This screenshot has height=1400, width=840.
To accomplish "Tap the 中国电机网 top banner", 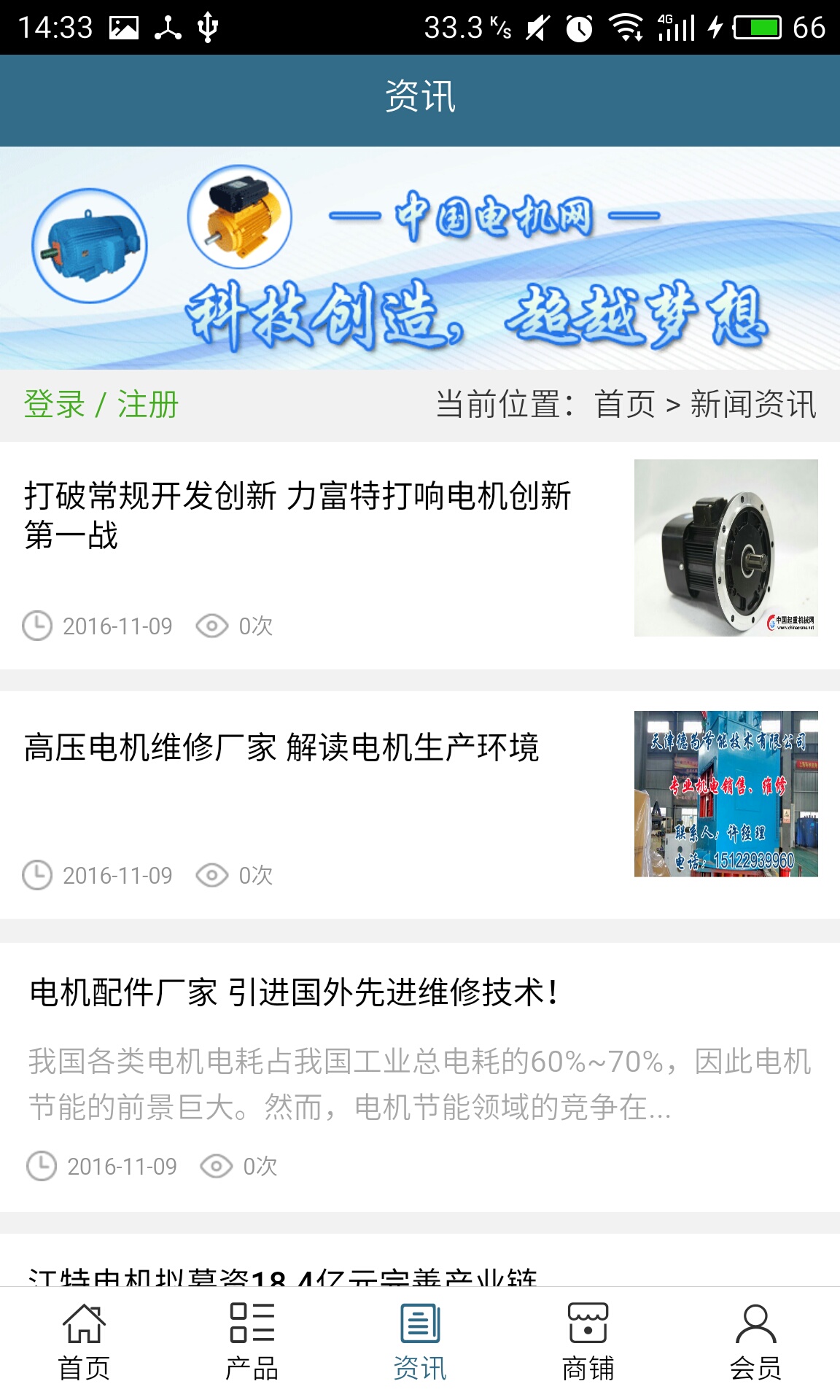I will tap(420, 258).
